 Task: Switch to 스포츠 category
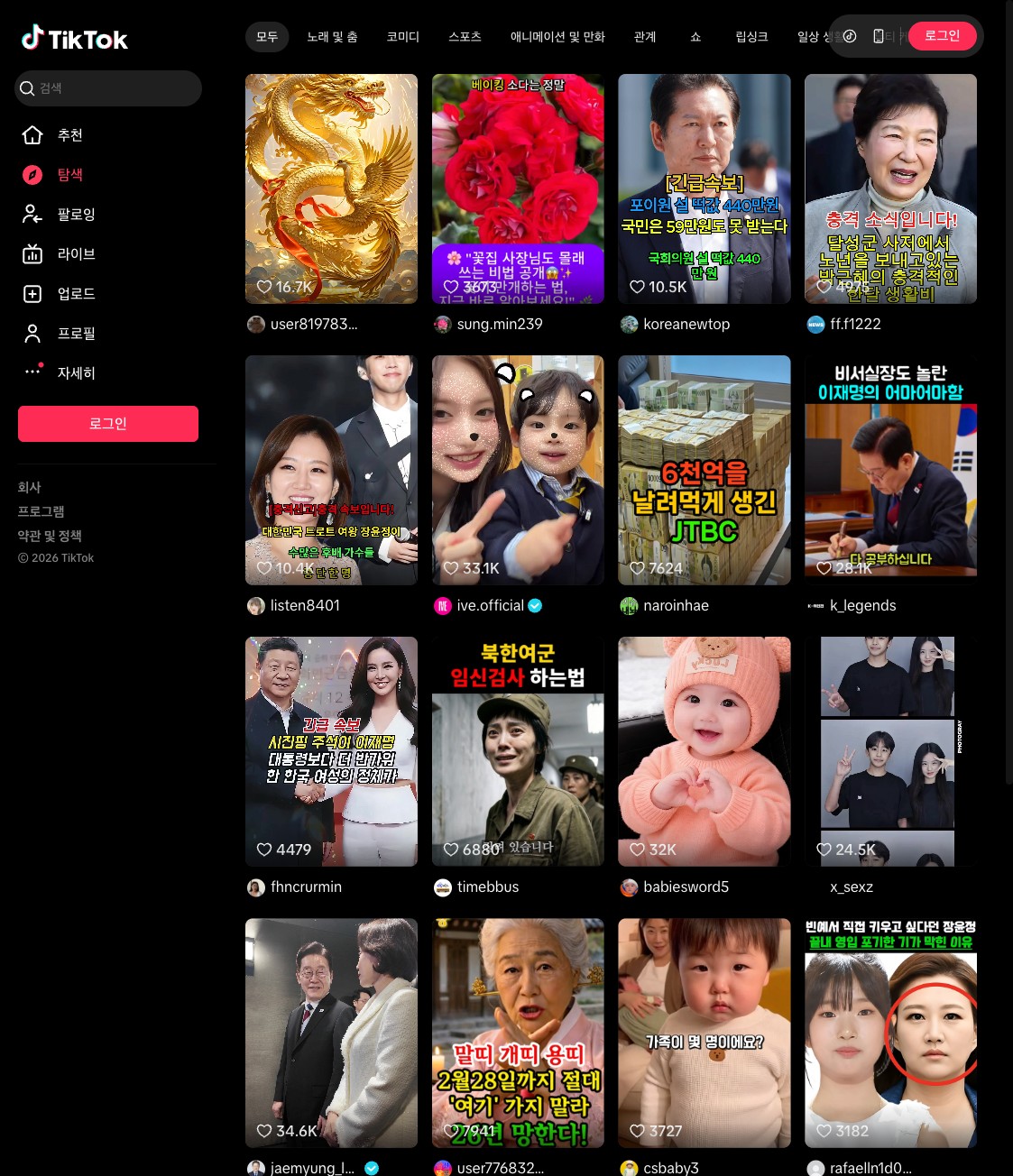click(x=465, y=37)
